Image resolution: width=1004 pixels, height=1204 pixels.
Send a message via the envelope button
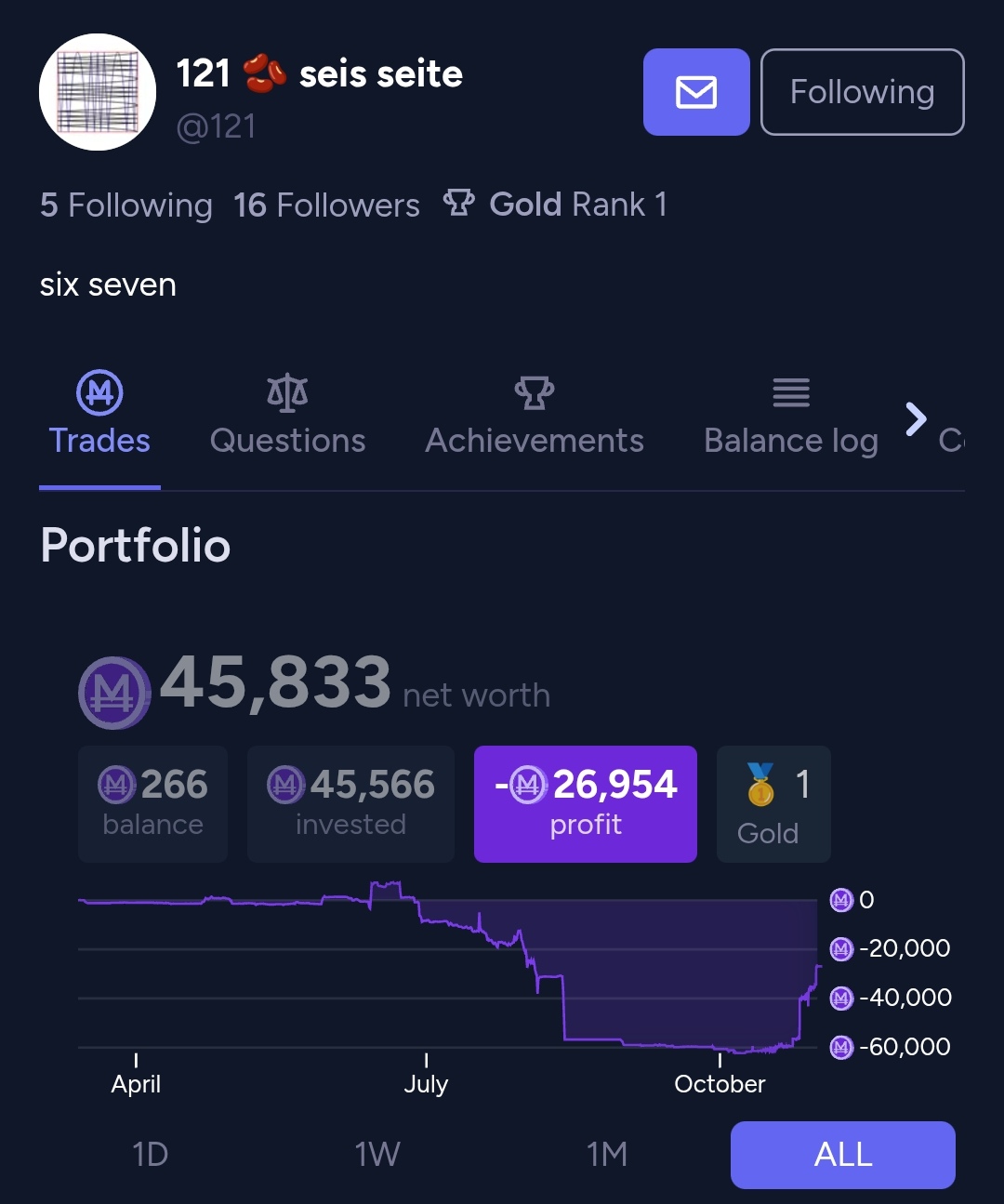pyautogui.click(x=696, y=92)
